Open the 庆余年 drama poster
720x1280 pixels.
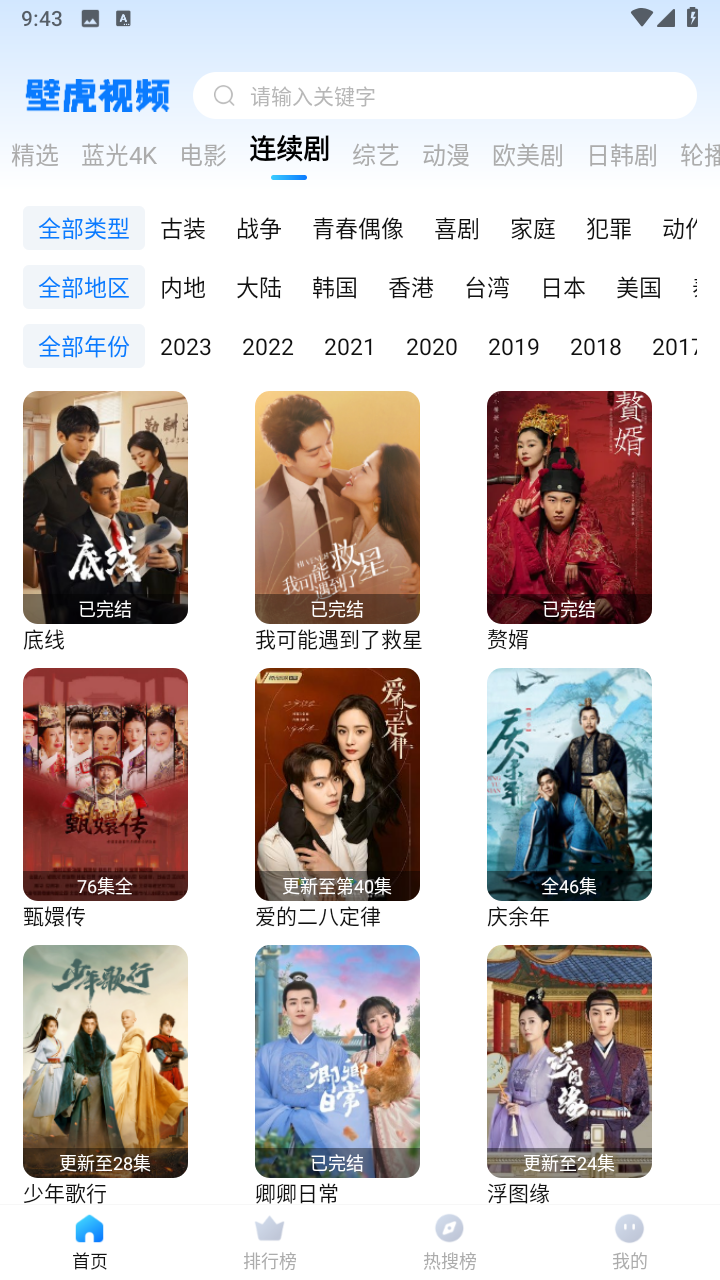pyautogui.click(x=569, y=784)
